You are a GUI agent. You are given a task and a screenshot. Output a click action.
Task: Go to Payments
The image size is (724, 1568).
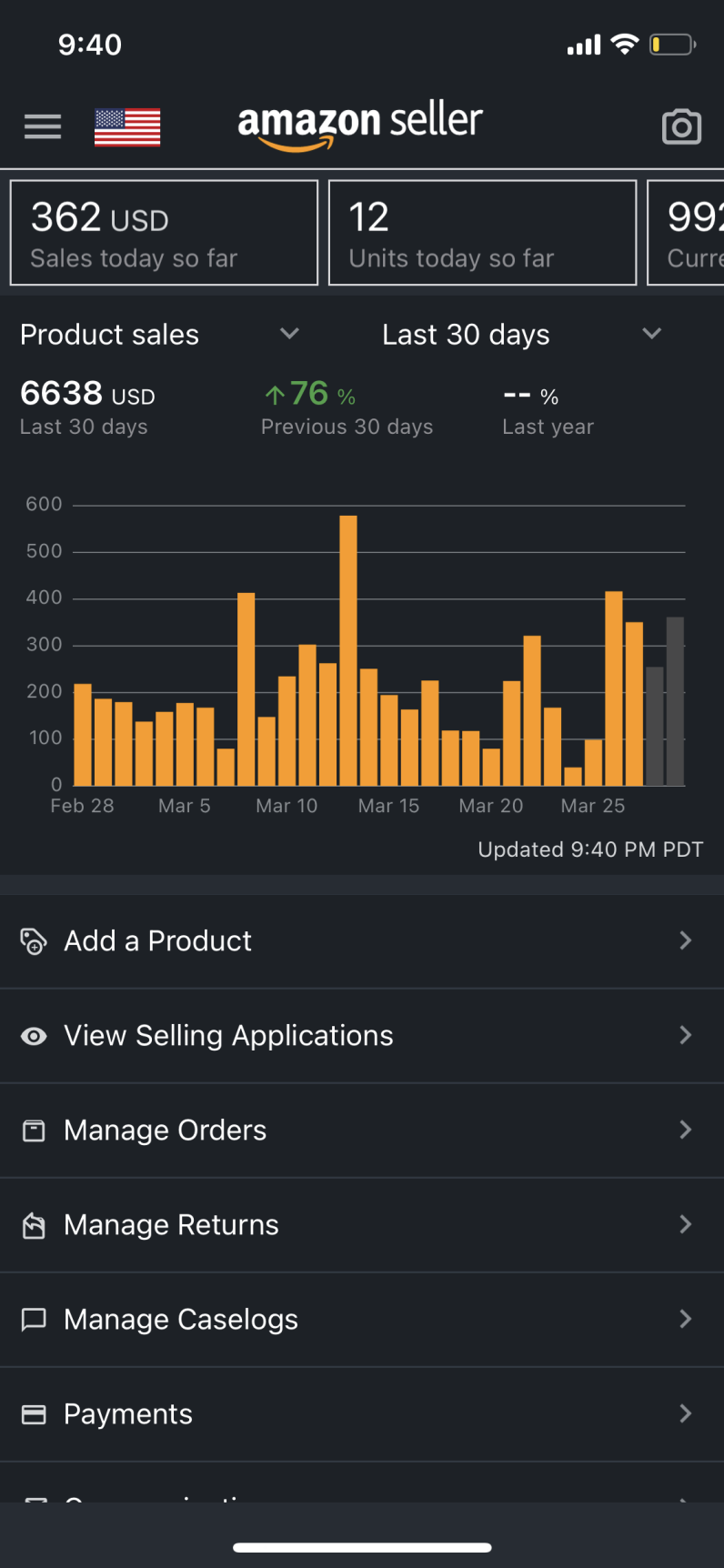tap(362, 1413)
